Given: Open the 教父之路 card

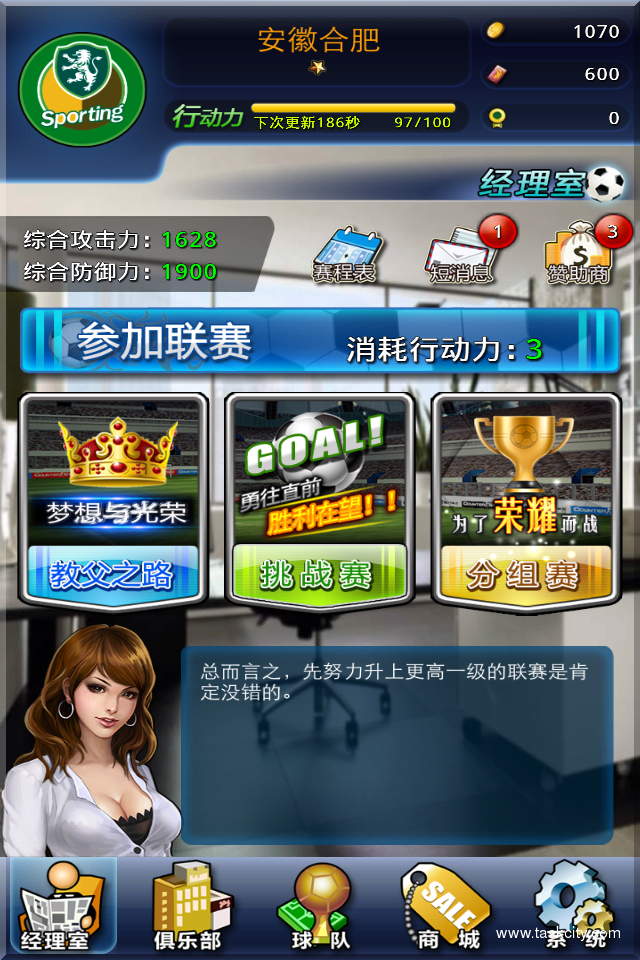Looking at the screenshot, I should 113,500.
